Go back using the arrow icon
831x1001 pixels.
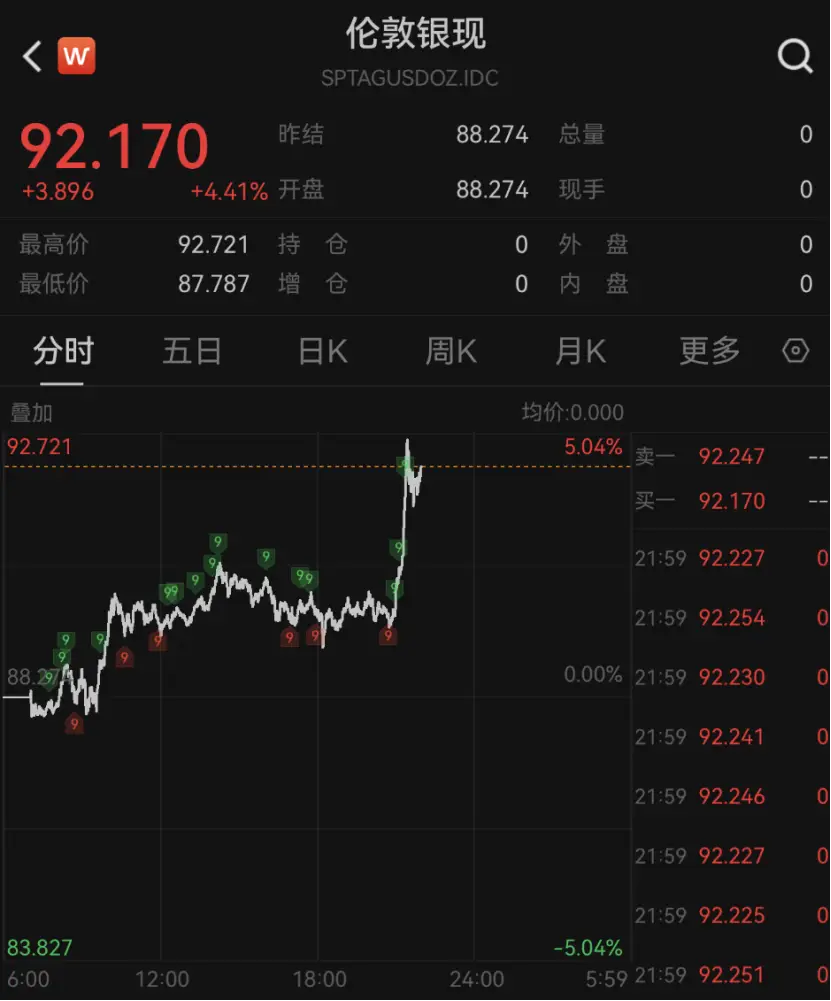point(32,56)
